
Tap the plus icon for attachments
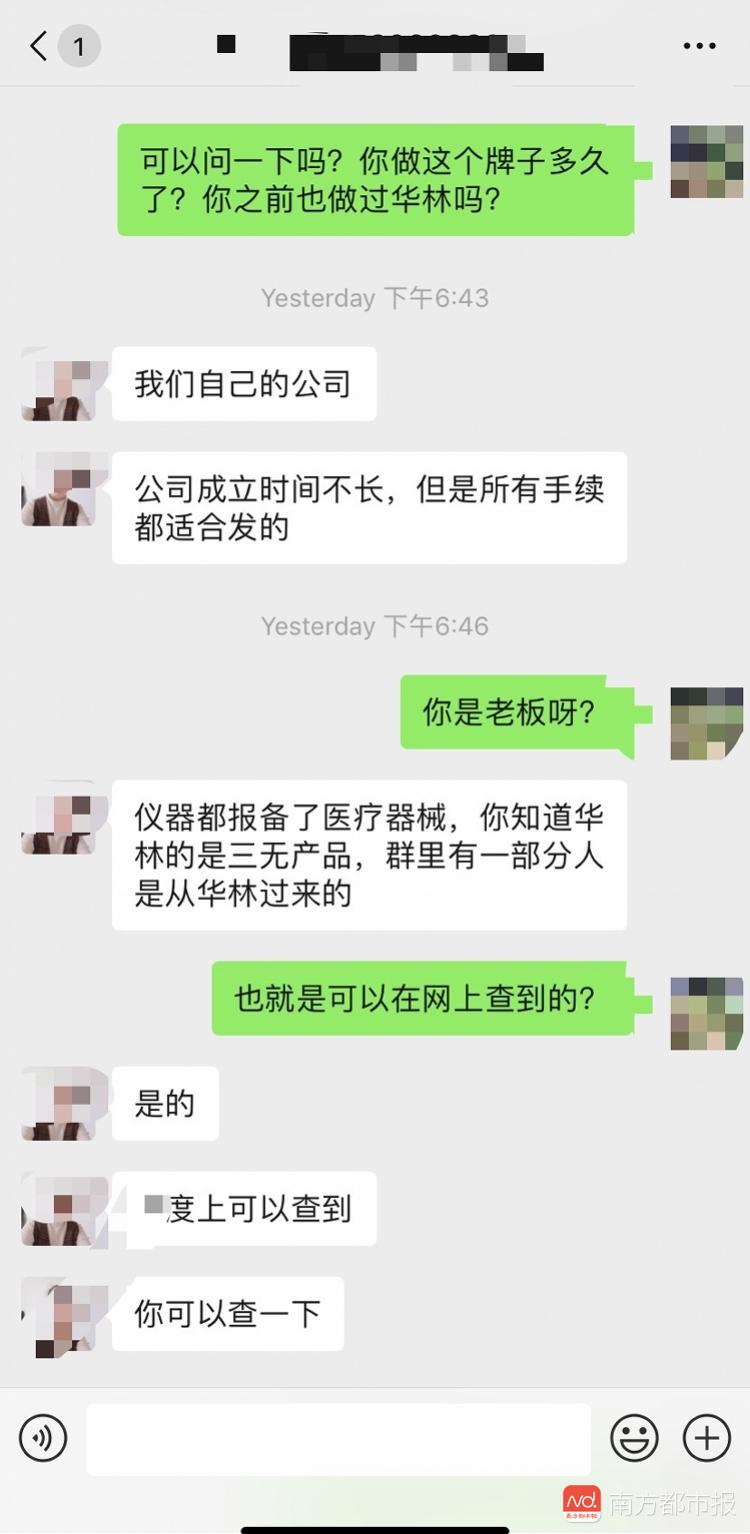[x=706, y=1439]
